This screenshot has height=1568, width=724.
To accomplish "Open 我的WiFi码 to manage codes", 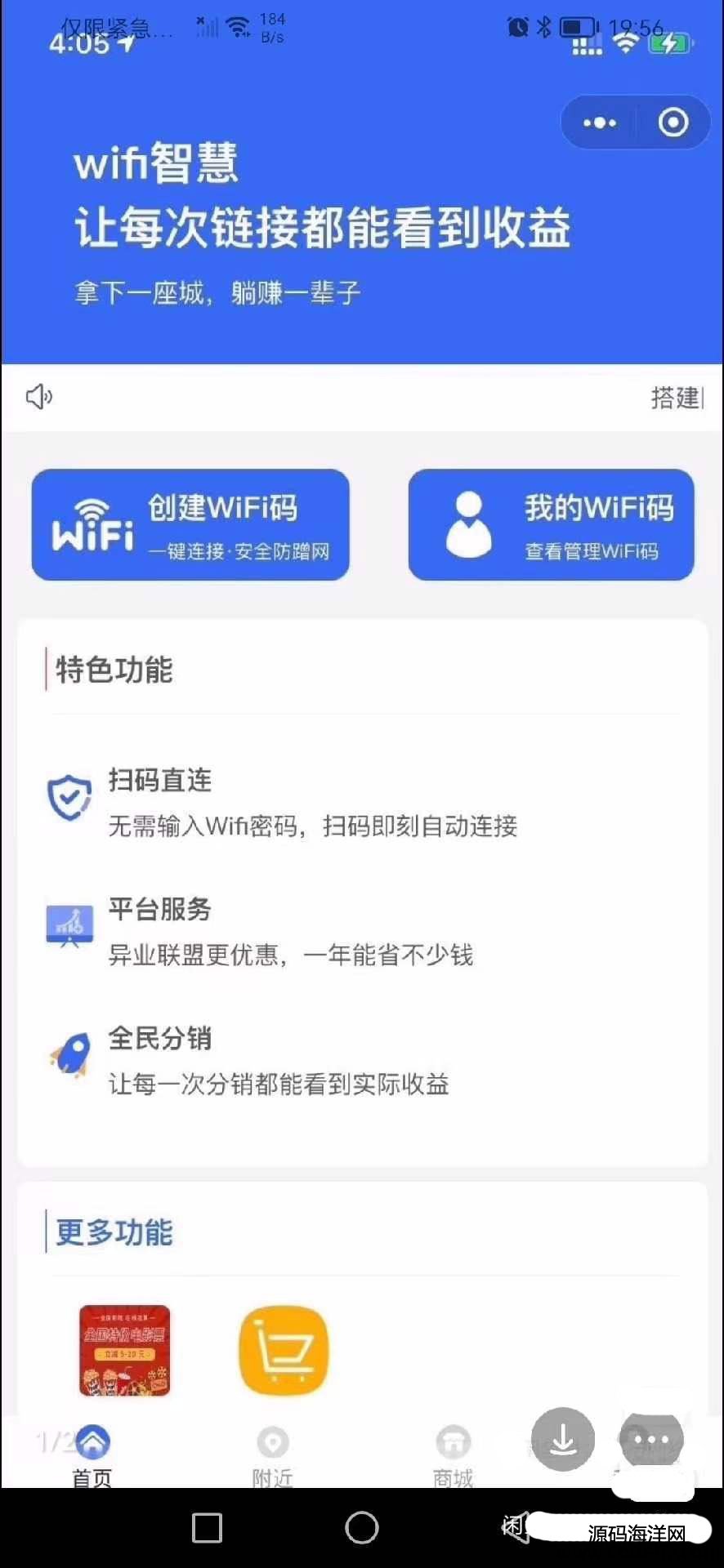I will tap(551, 525).
